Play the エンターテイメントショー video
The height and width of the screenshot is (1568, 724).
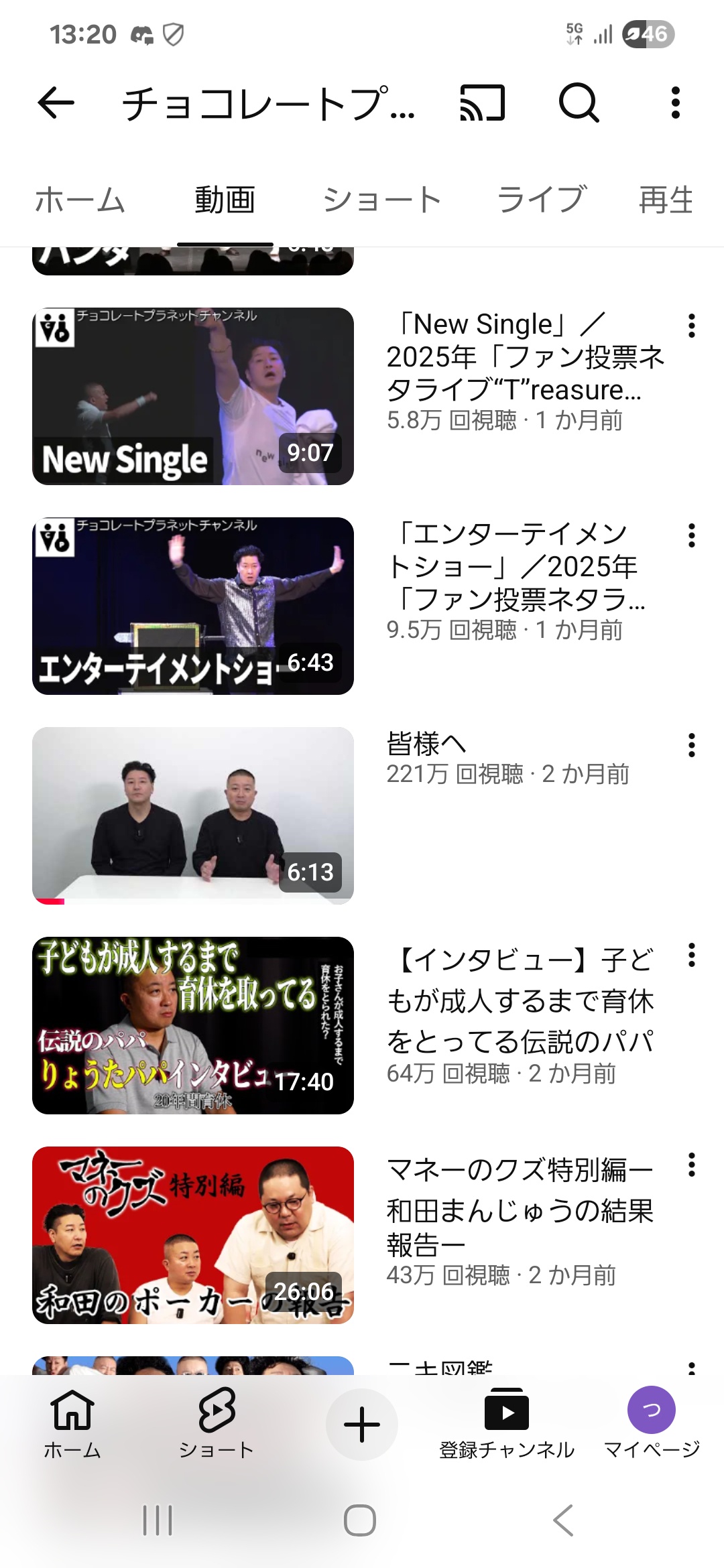click(x=193, y=606)
